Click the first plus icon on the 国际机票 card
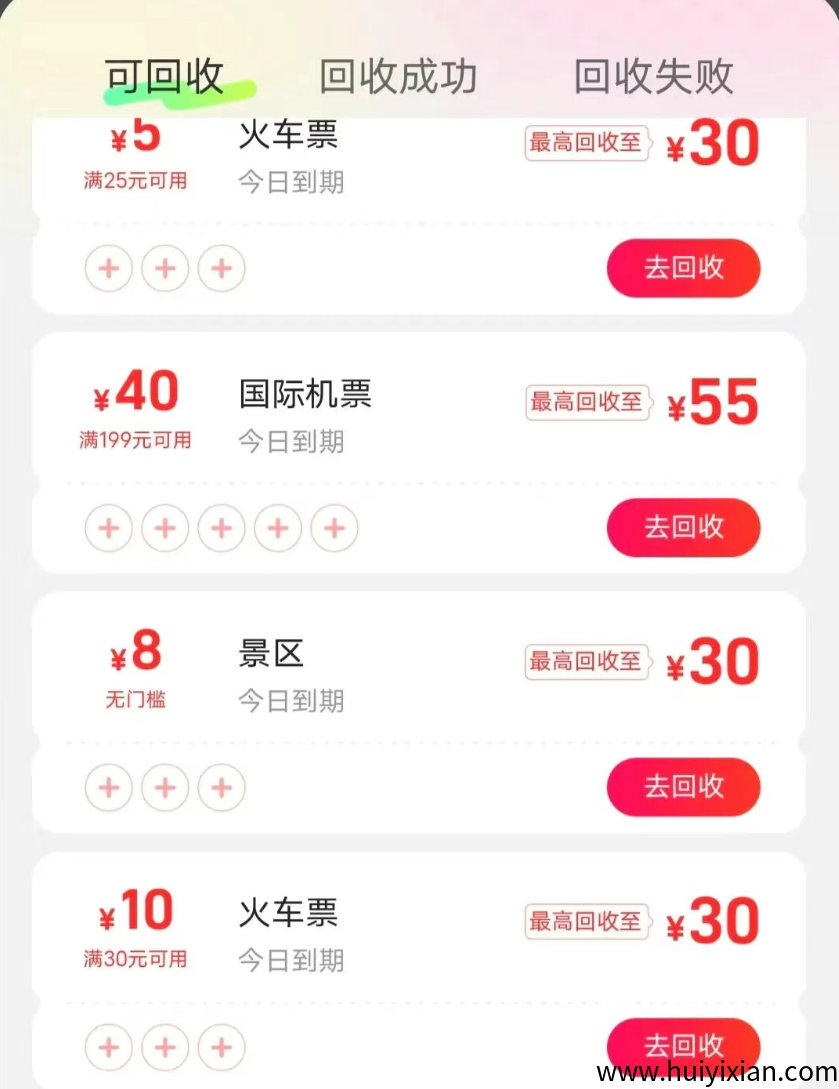839x1089 pixels. [x=109, y=528]
